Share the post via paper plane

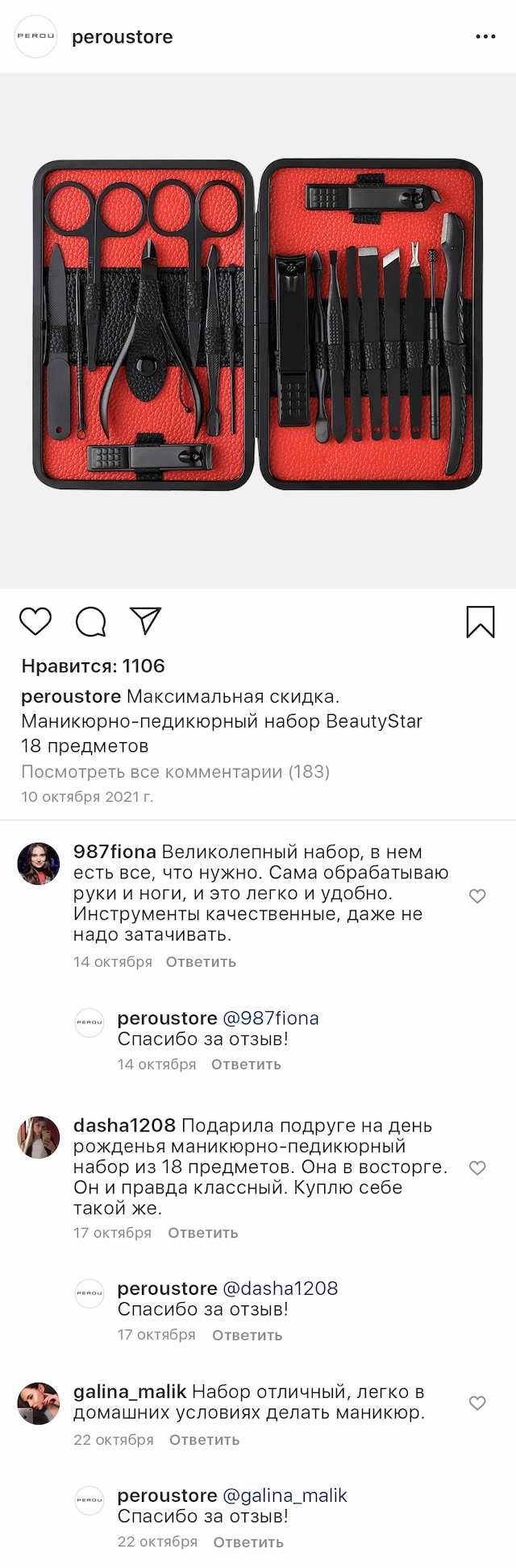[146, 620]
